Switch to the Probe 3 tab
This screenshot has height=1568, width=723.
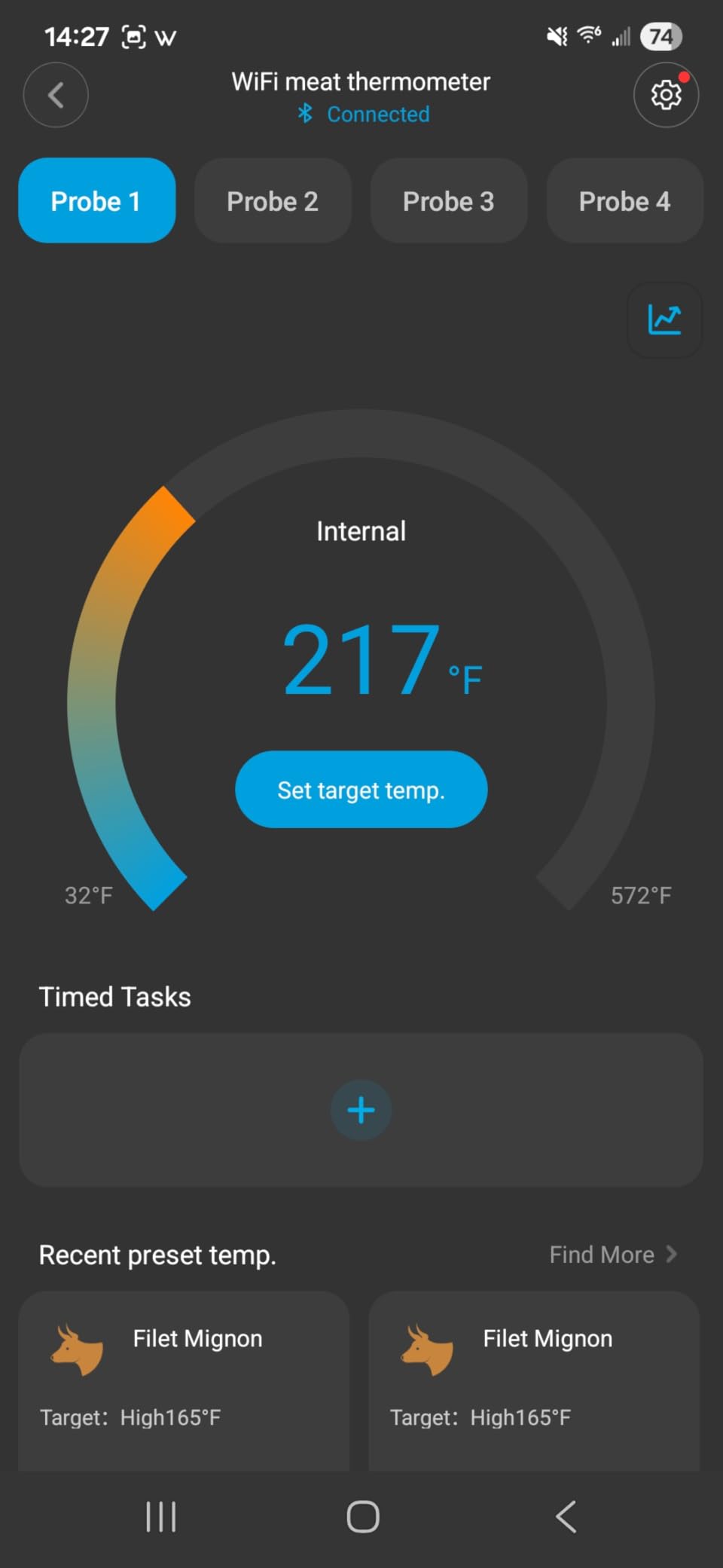[449, 200]
